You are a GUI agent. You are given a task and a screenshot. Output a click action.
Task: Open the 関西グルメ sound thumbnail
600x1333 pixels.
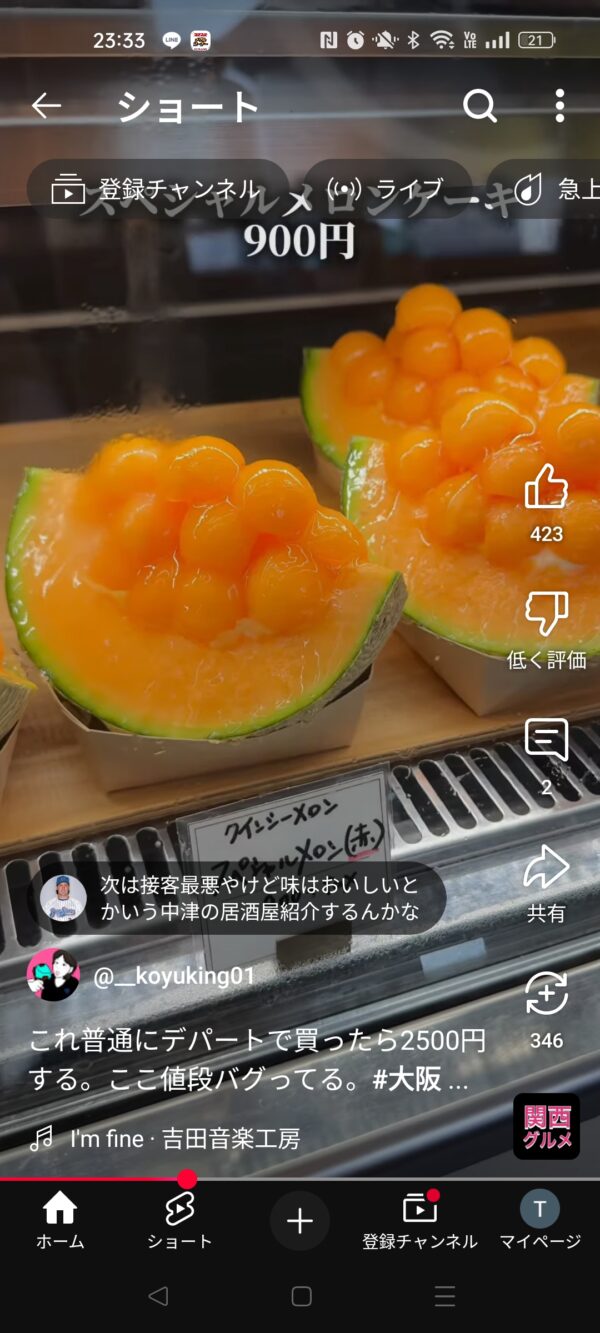pyautogui.click(x=546, y=1127)
